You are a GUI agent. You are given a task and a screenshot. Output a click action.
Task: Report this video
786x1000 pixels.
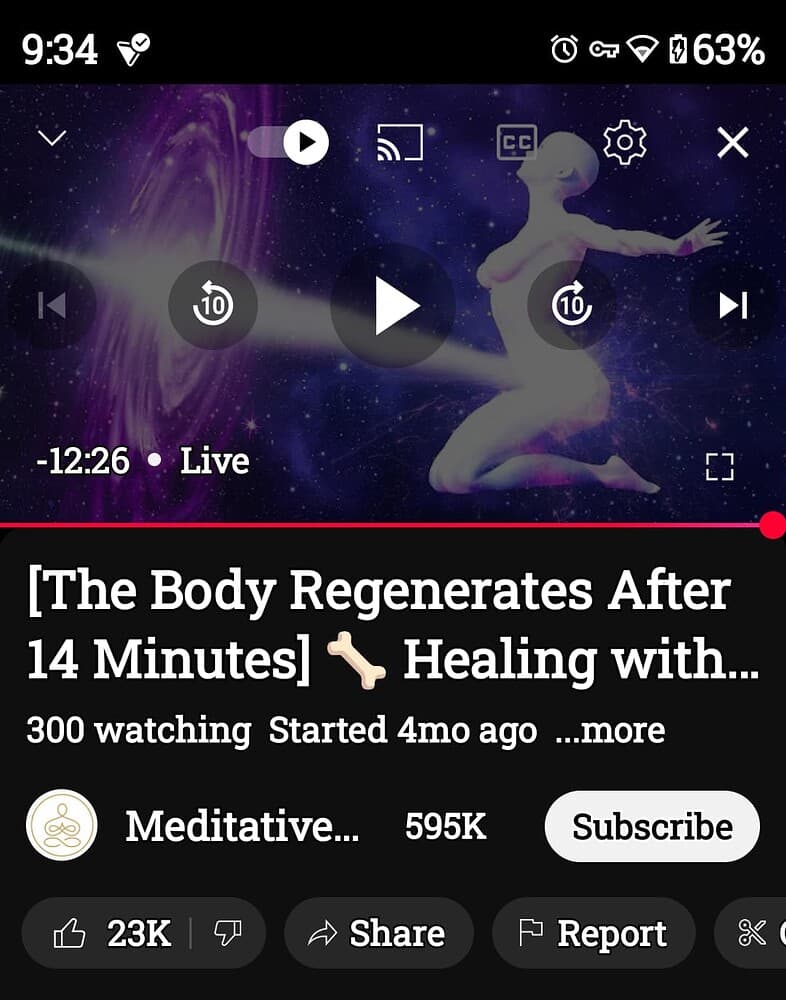(593, 933)
